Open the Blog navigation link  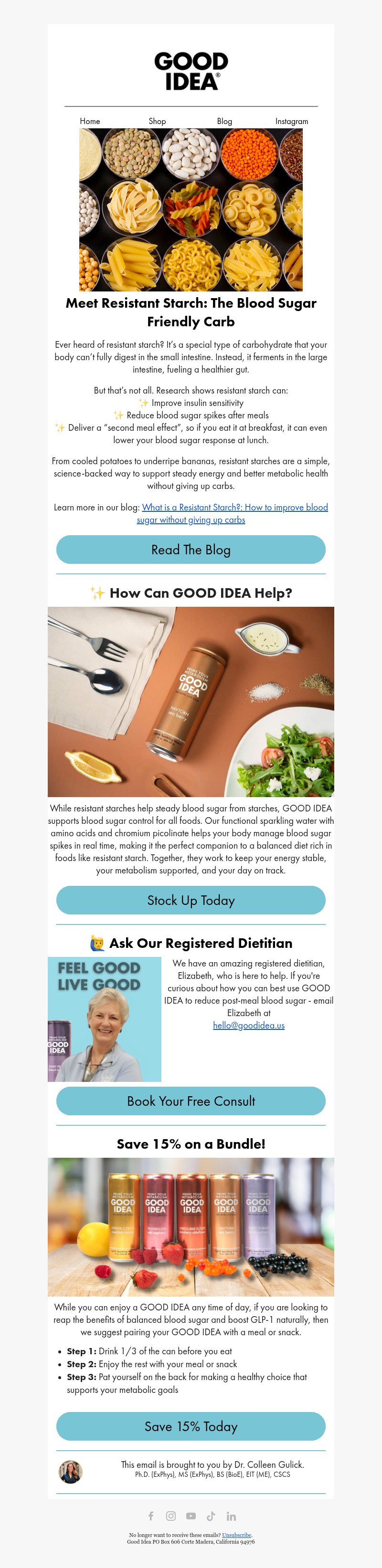click(224, 121)
